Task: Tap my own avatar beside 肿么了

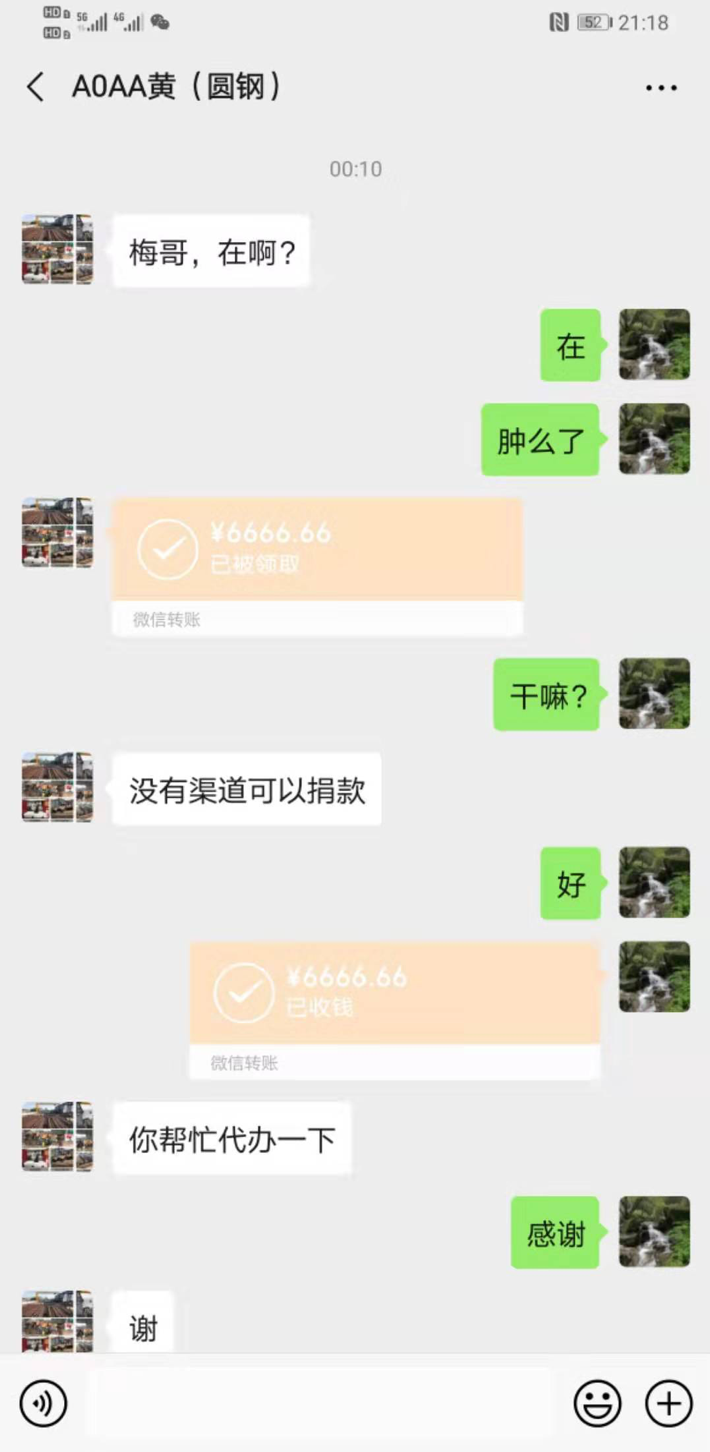Action: (x=654, y=439)
